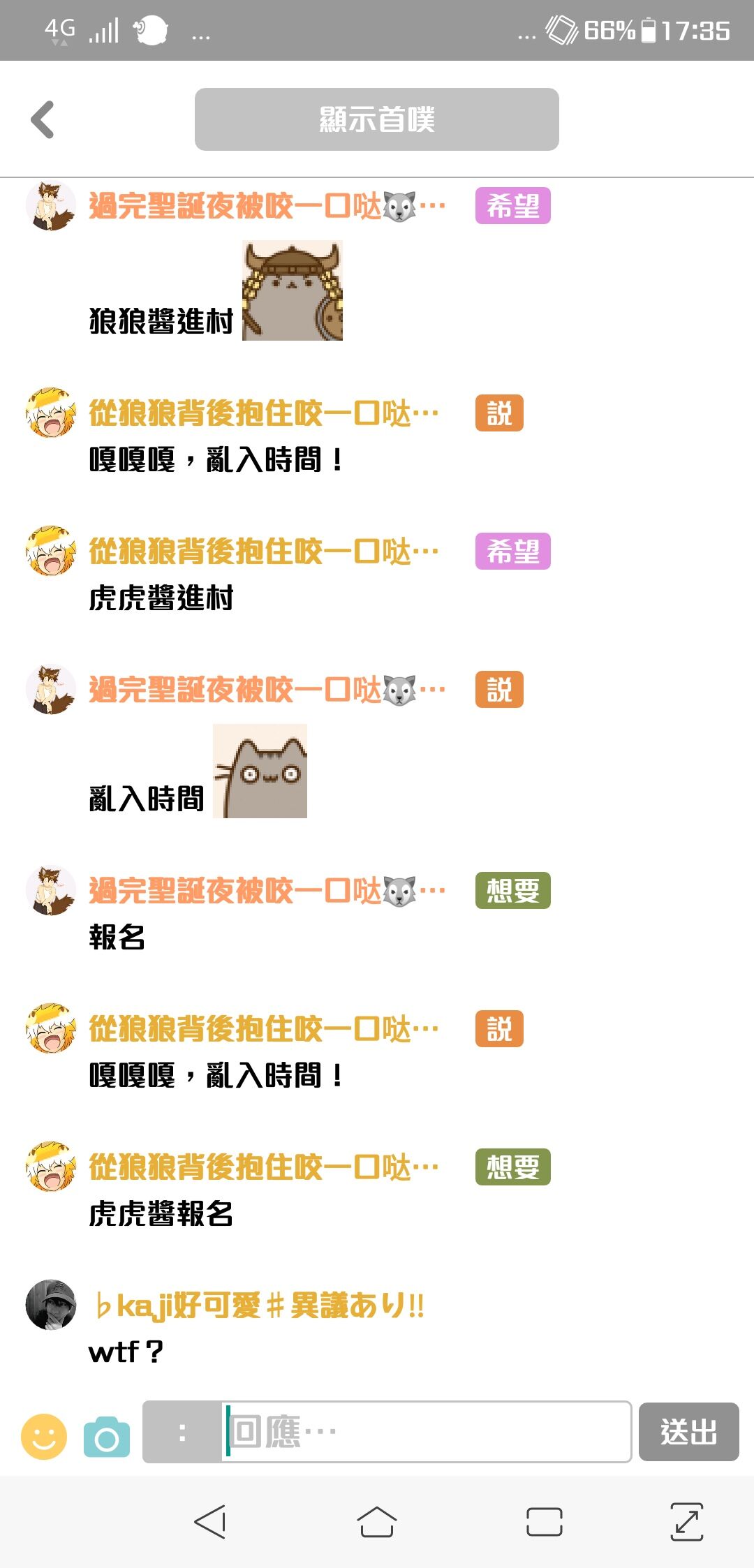Viewport: 754px width, 1568px height.
Task: Open the emoji picker smiley icon
Action: point(44,1436)
